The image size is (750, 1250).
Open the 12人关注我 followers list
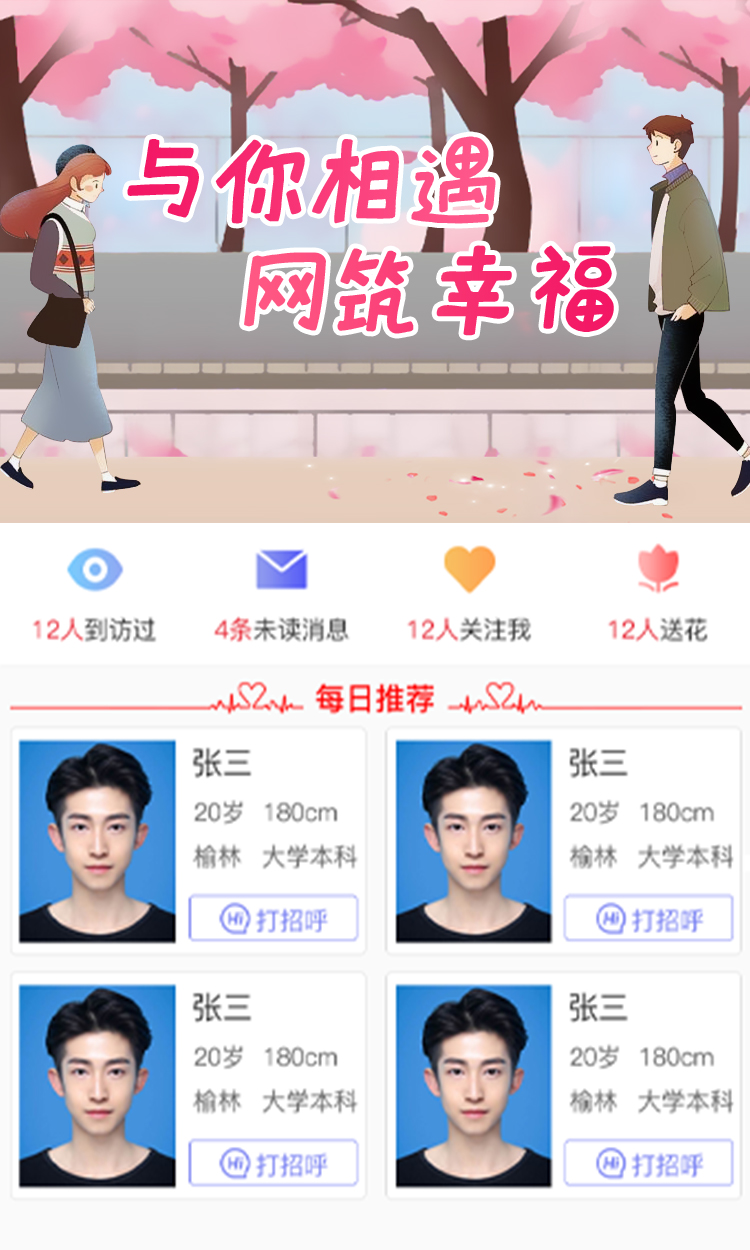point(469,595)
